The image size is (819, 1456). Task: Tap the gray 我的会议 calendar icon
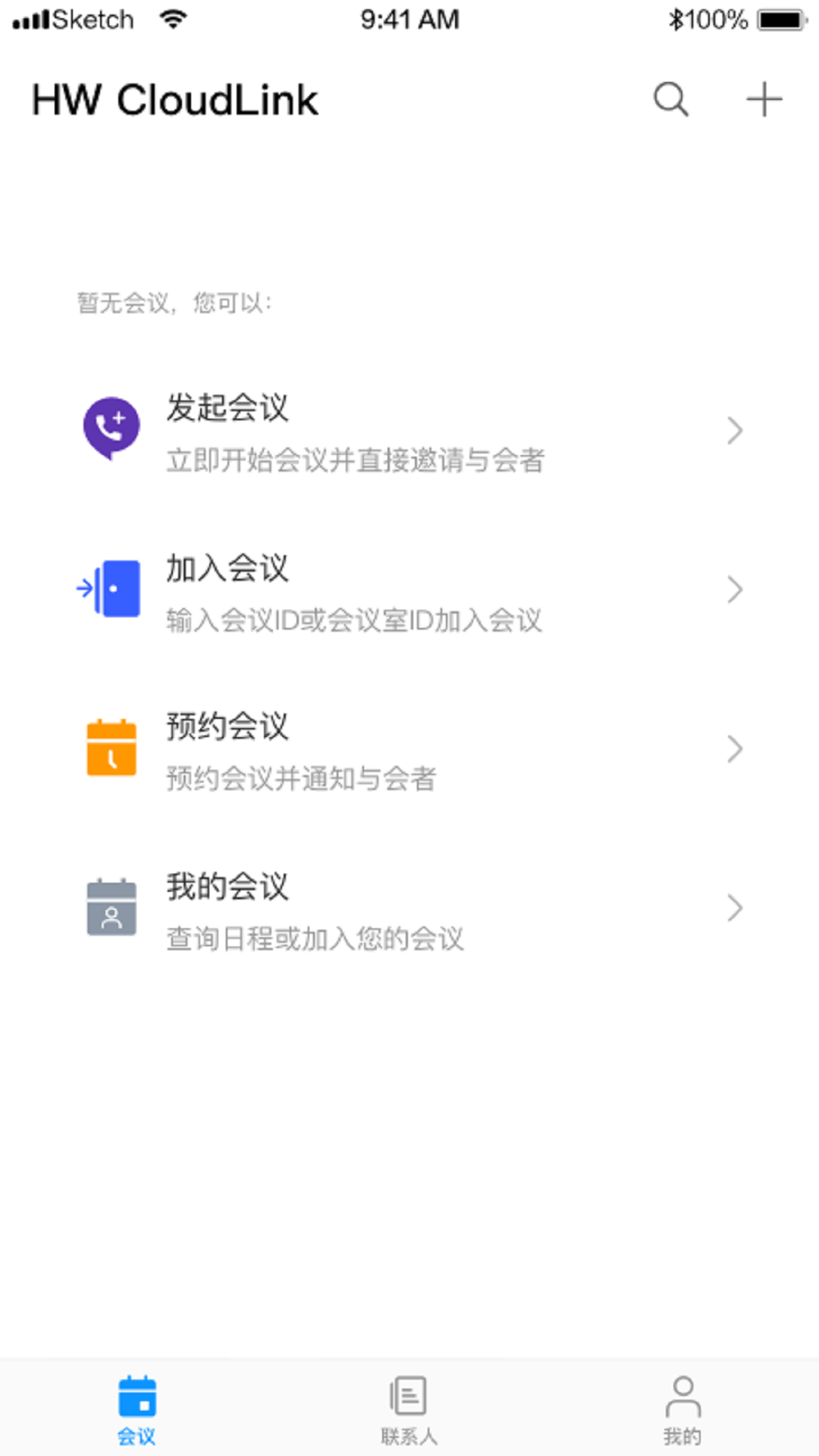click(x=111, y=908)
